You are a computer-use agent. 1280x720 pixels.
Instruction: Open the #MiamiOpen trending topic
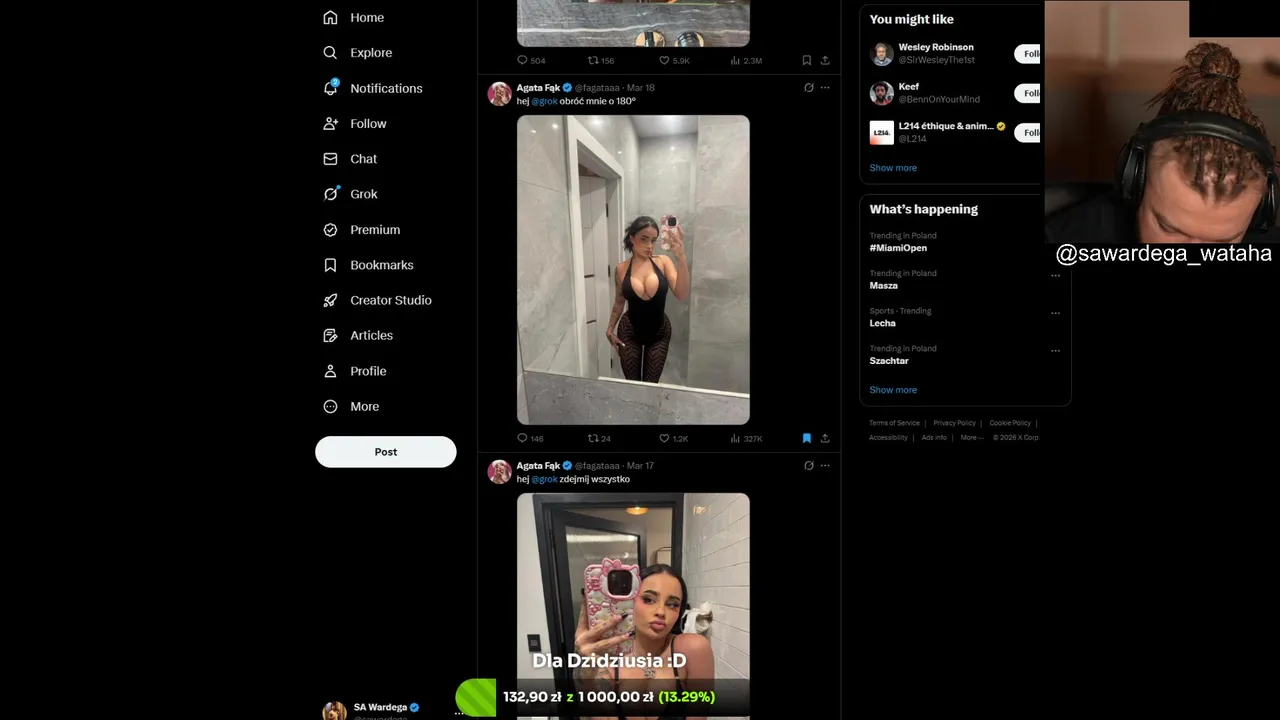pyautogui.click(x=898, y=248)
